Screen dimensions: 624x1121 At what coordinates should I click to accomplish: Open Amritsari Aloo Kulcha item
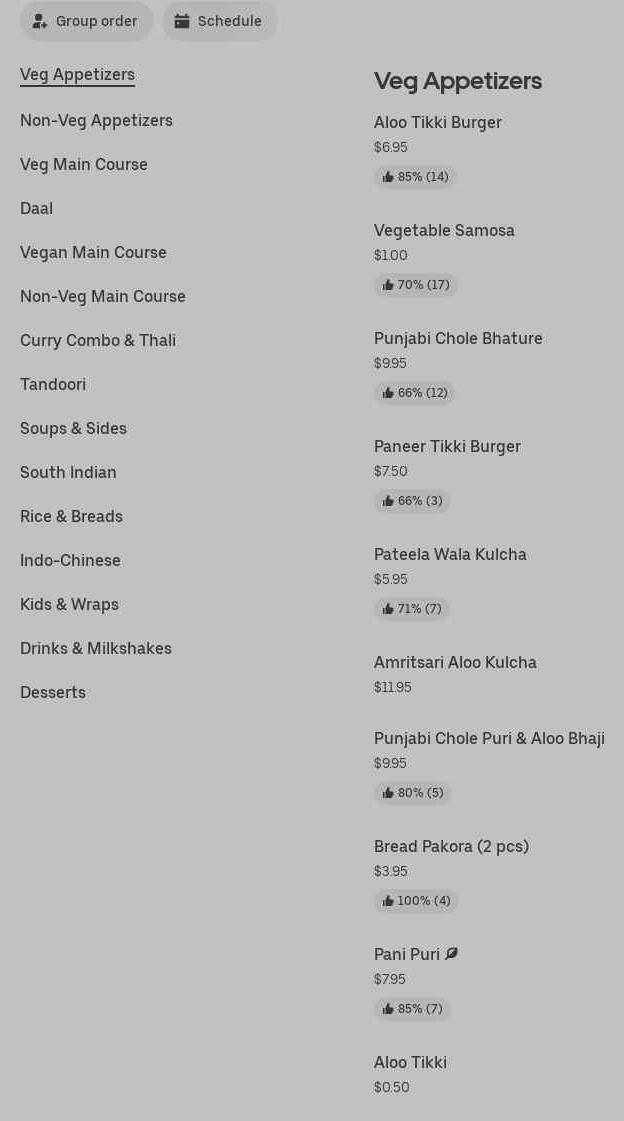pos(455,662)
